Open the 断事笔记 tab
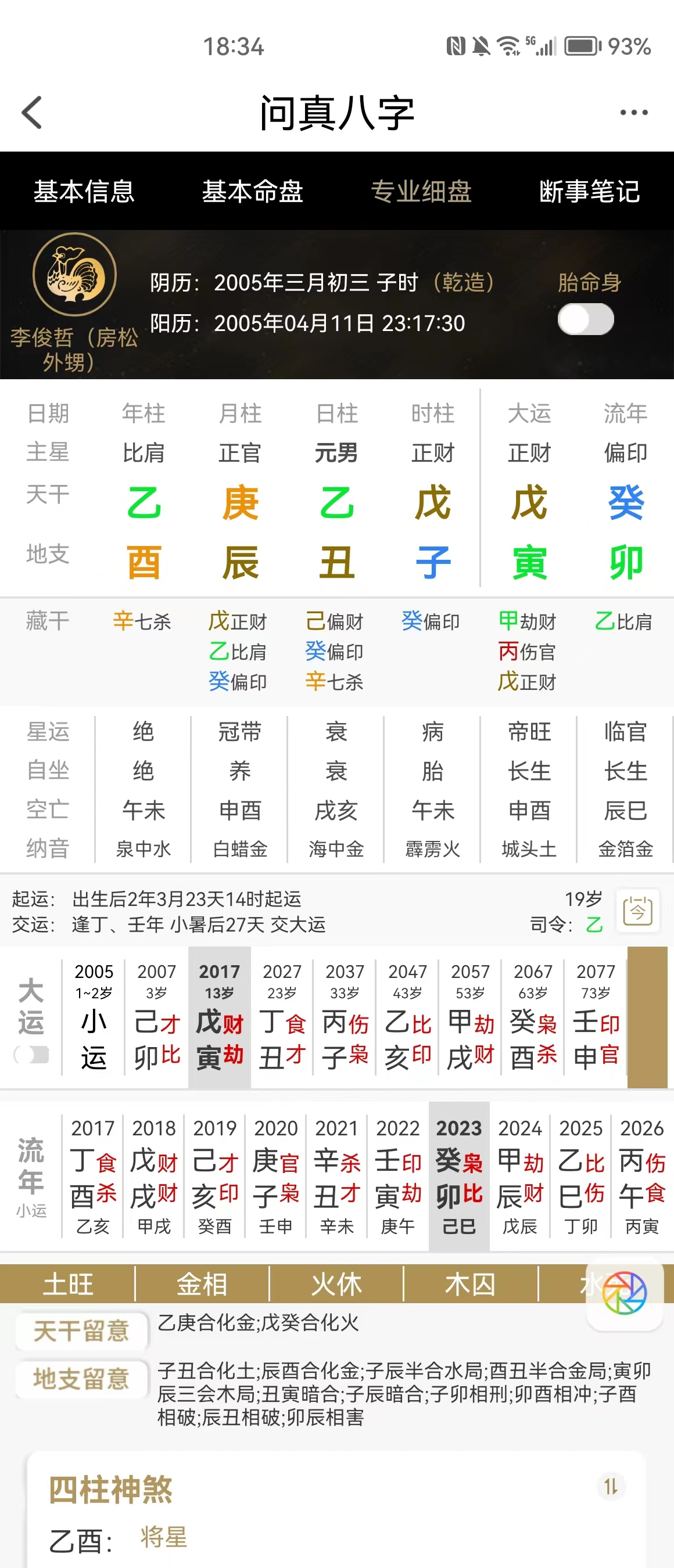Viewport: 674px width, 1568px height. (589, 191)
